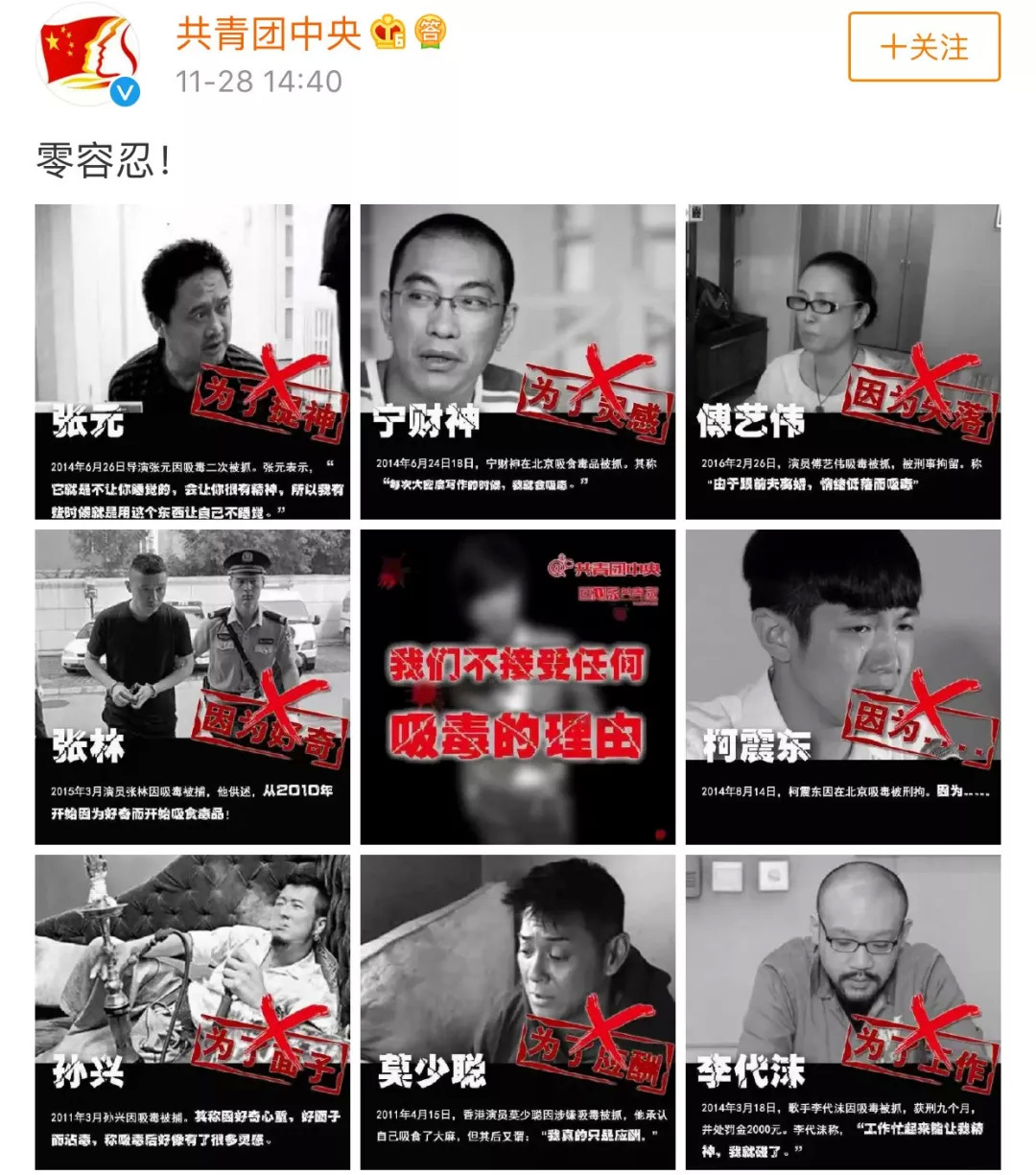Open the 李代沫 image tile

842,1012
